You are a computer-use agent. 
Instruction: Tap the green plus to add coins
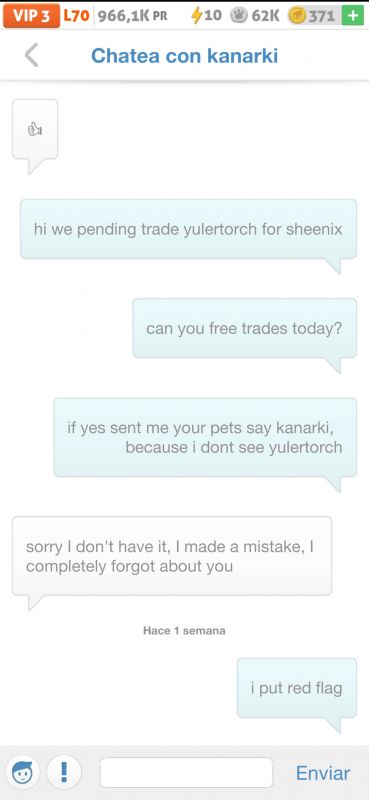tap(353, 16)
